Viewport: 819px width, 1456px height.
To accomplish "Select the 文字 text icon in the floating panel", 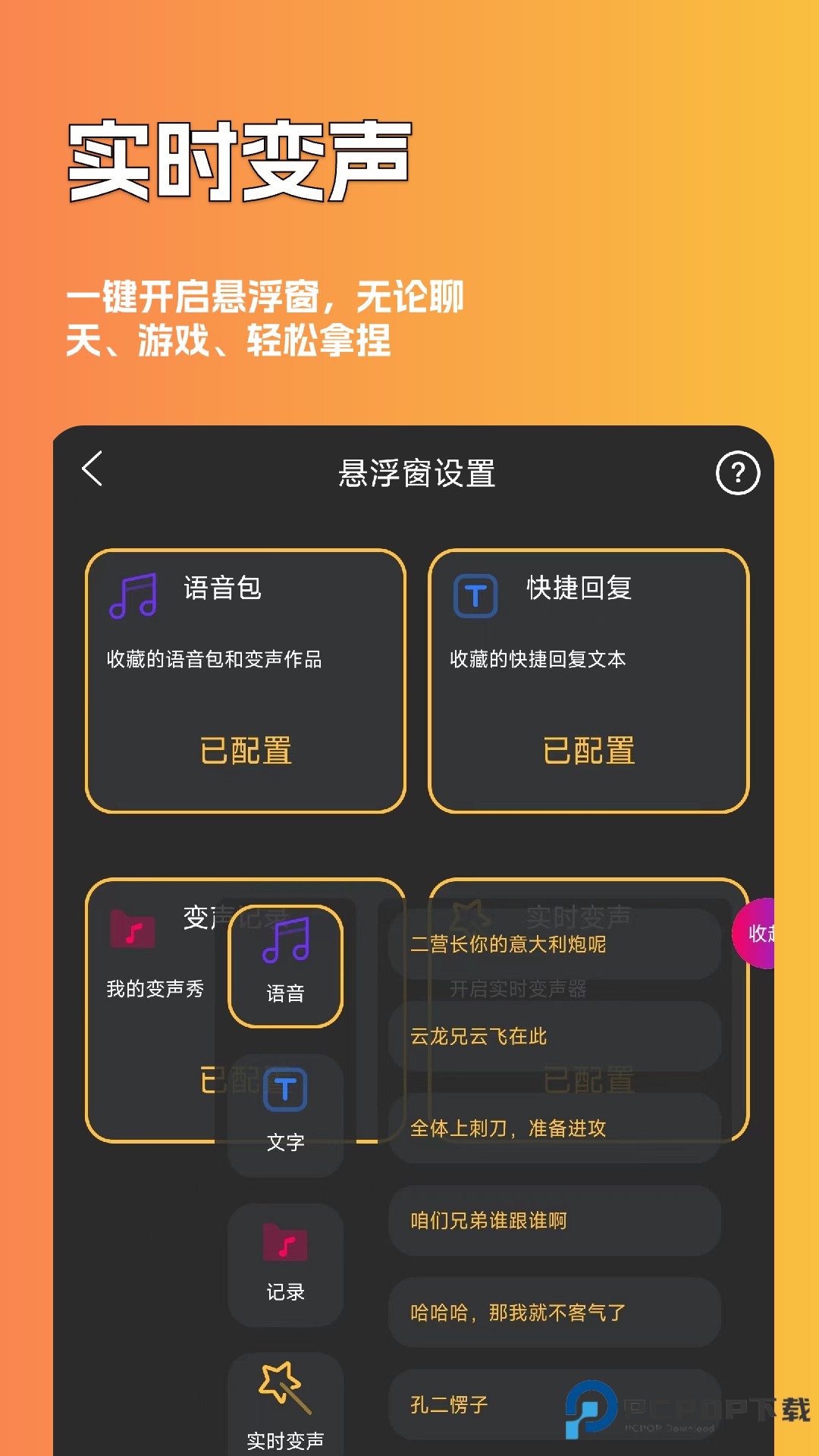I will click(285, 1090).
